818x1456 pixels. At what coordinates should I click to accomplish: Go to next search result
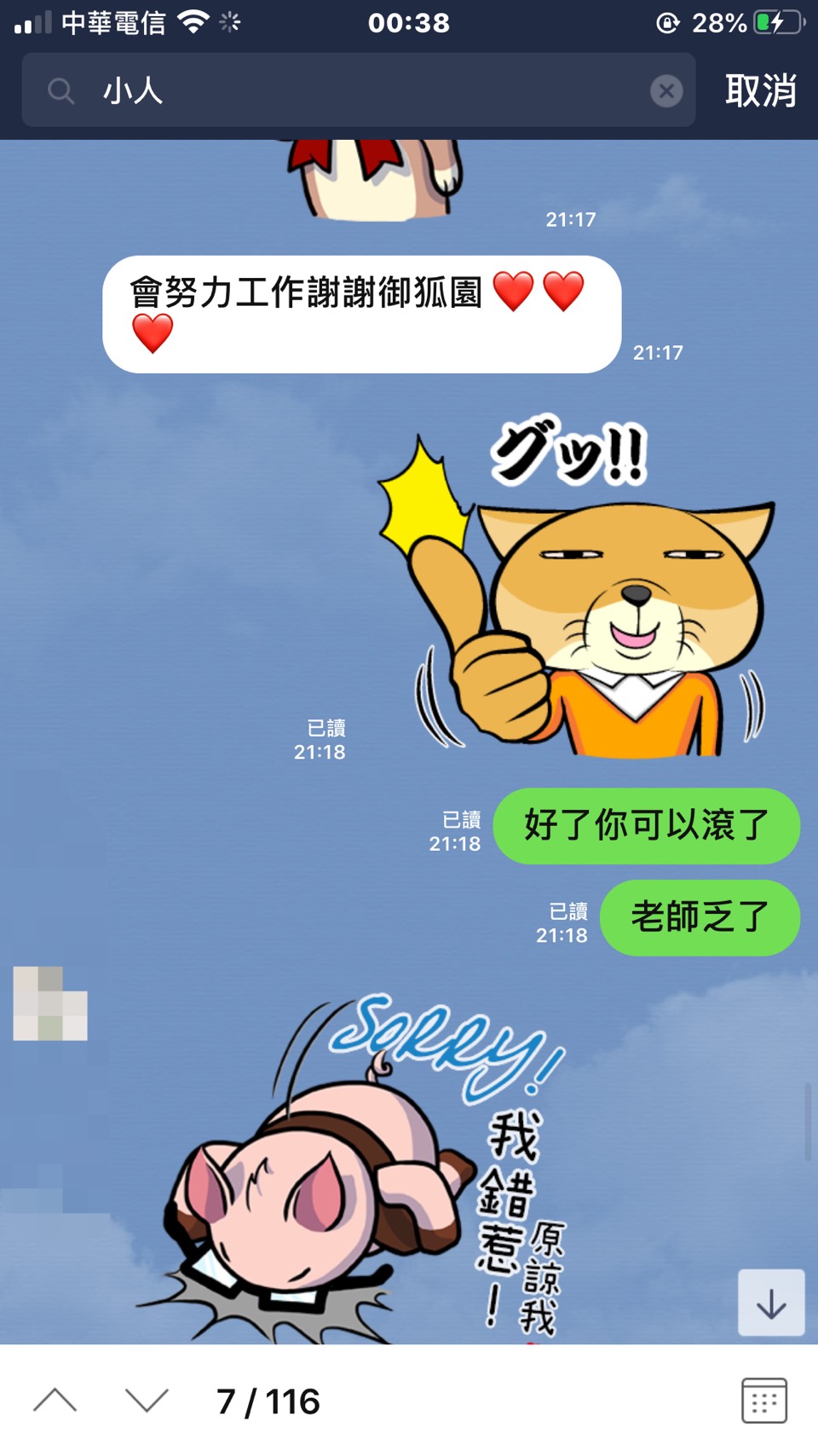147,1401
